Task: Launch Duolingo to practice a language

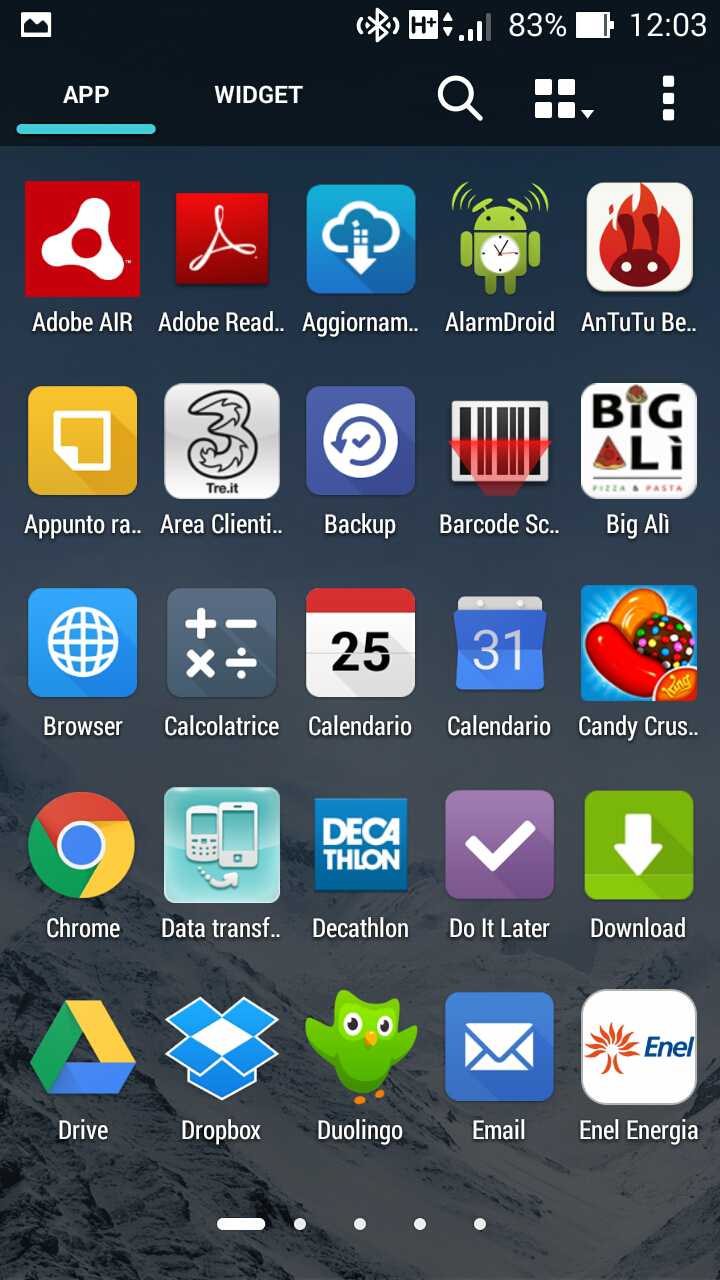Action: coord(360,1046)
